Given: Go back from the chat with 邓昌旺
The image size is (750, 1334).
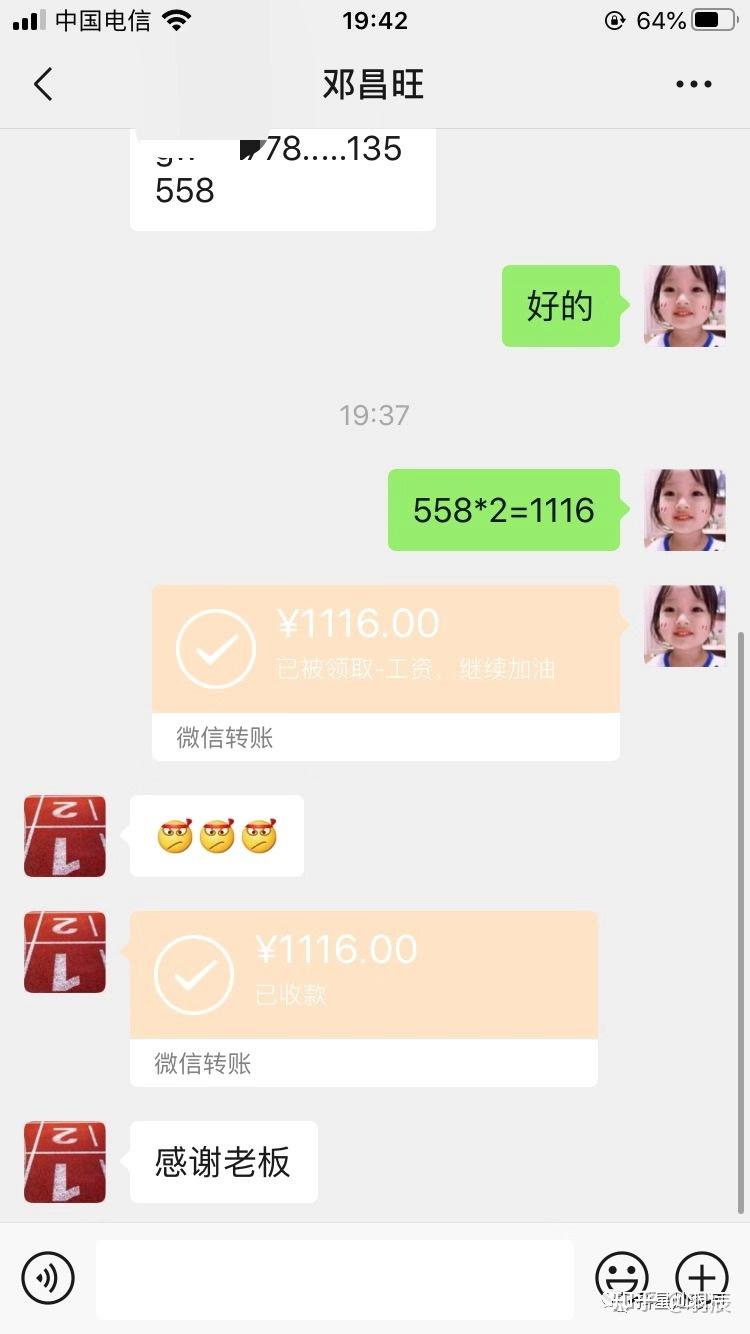Looking at the screenshot, I should click(x=43, y=85).
